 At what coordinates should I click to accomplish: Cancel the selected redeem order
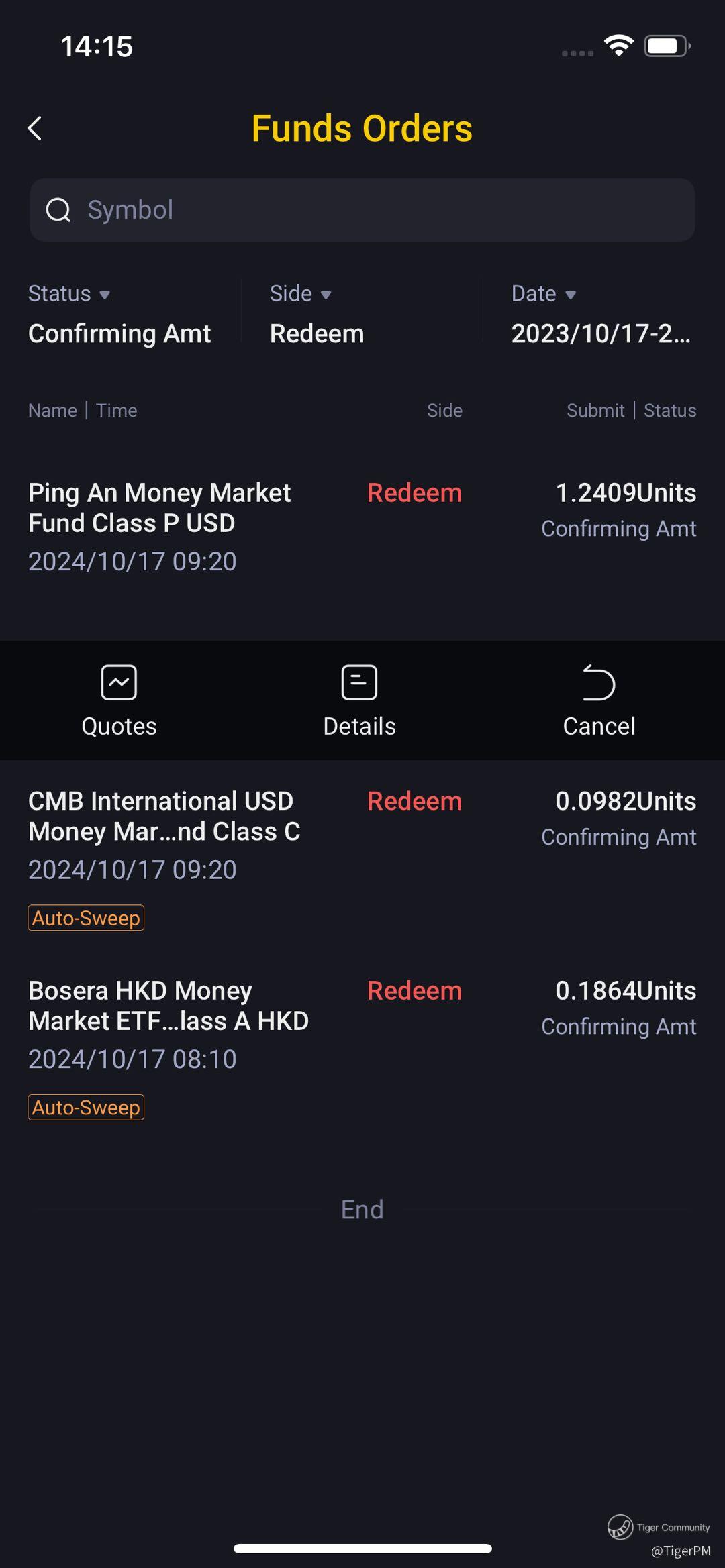[x=599, y=700]
